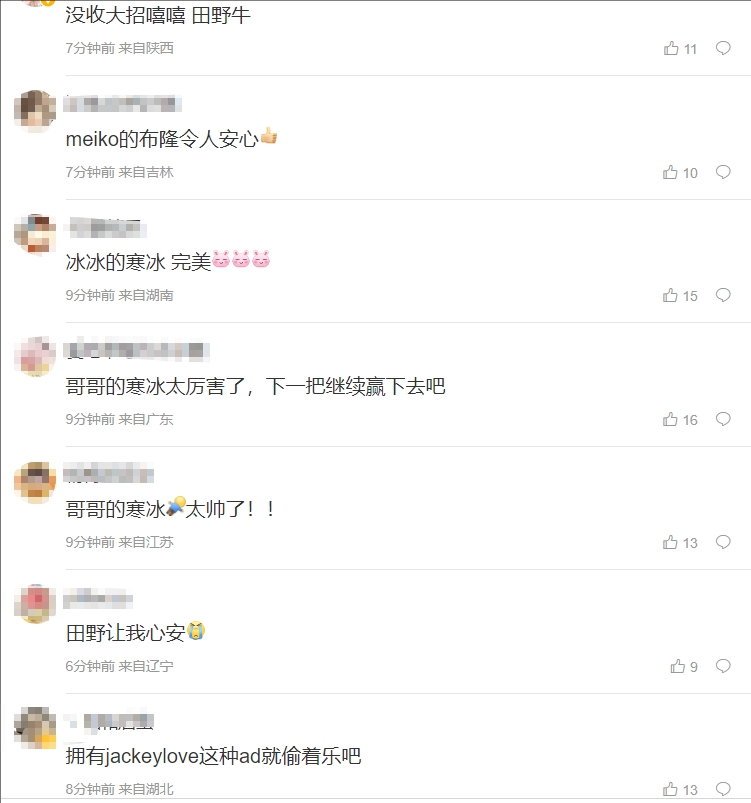Like the comment "冰冰的寒冰 完美"

tap(671, 295)
